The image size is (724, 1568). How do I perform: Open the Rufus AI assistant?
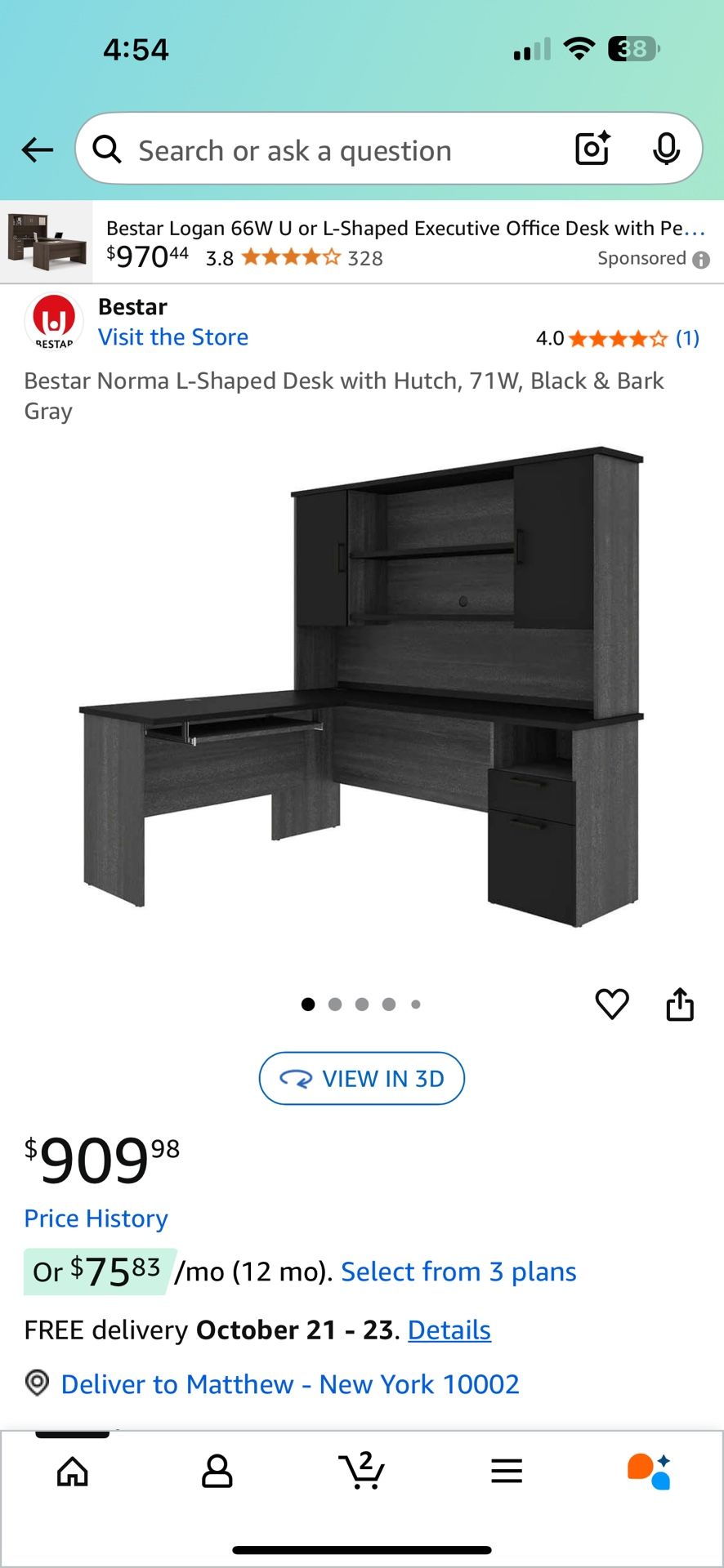[650, 1472]
